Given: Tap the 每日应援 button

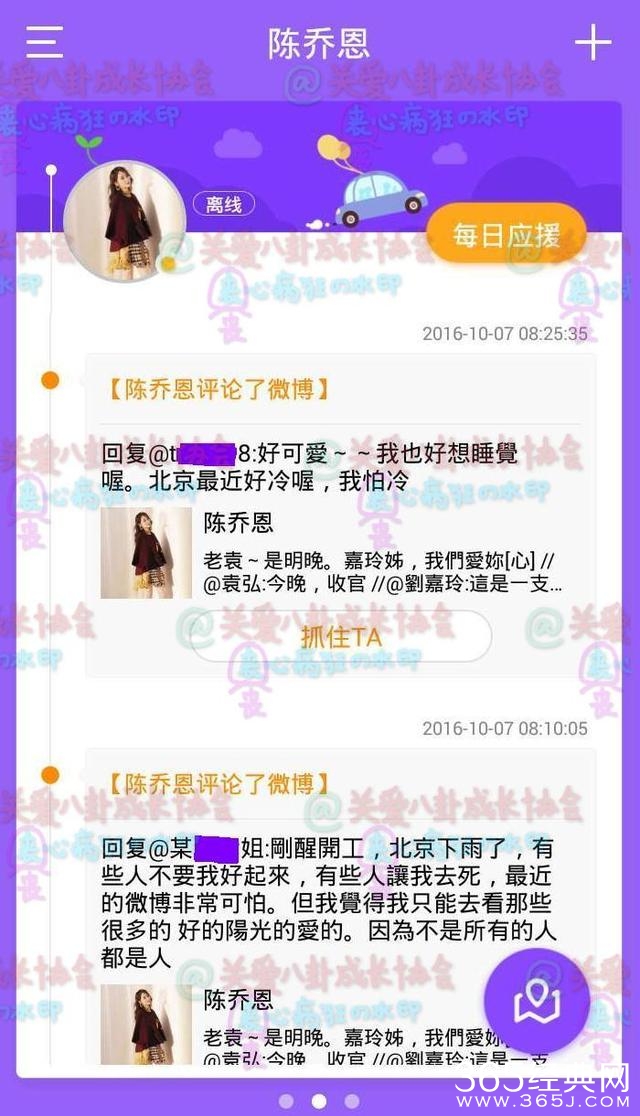Looking at the screenshot, I should (x=506, y=236).
